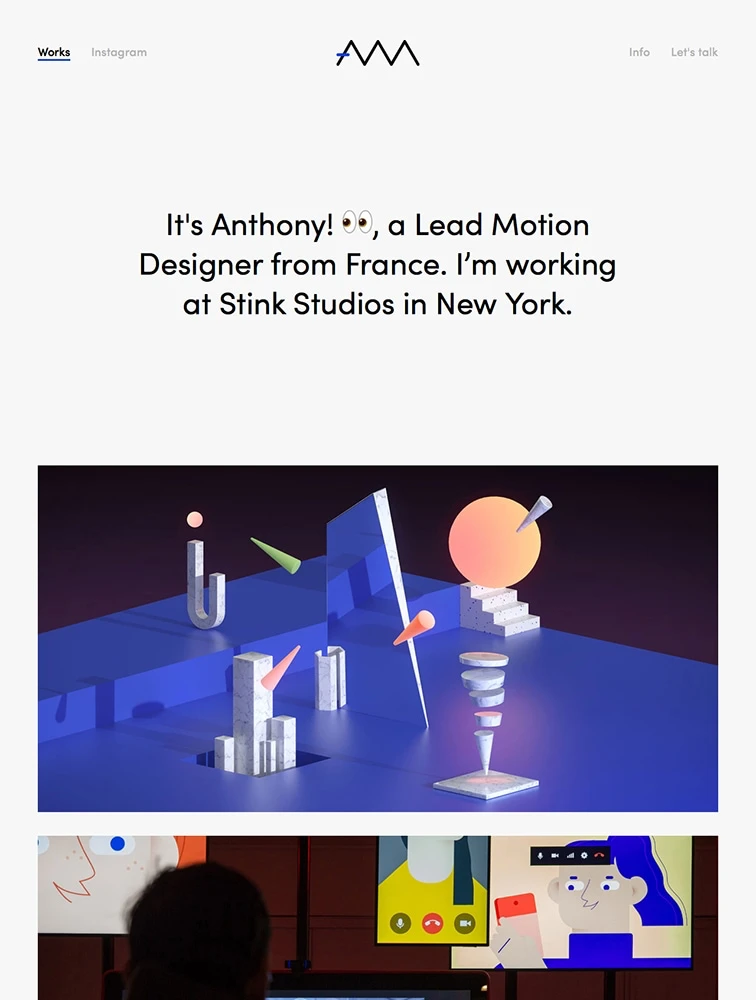This screenshot has width=756, height=1000.
Task: Open the Info page
Action: pyautogui.click(x=639, y=52)
